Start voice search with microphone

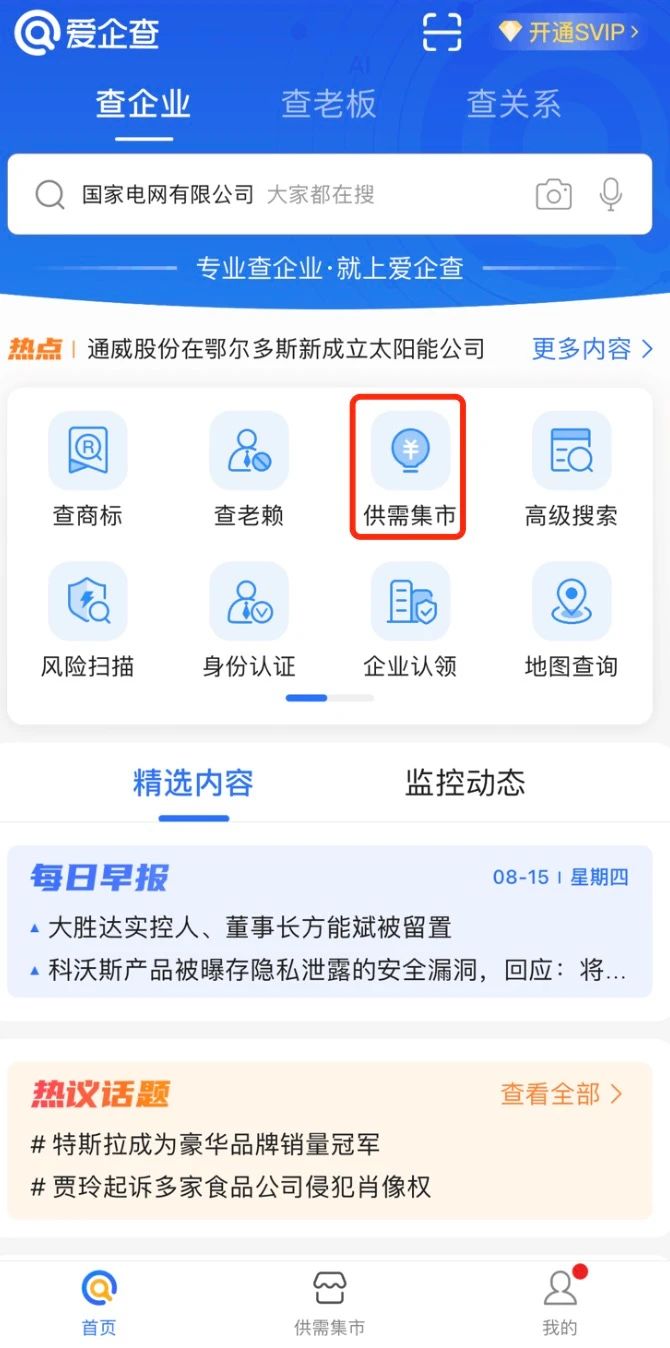[611, 194]
